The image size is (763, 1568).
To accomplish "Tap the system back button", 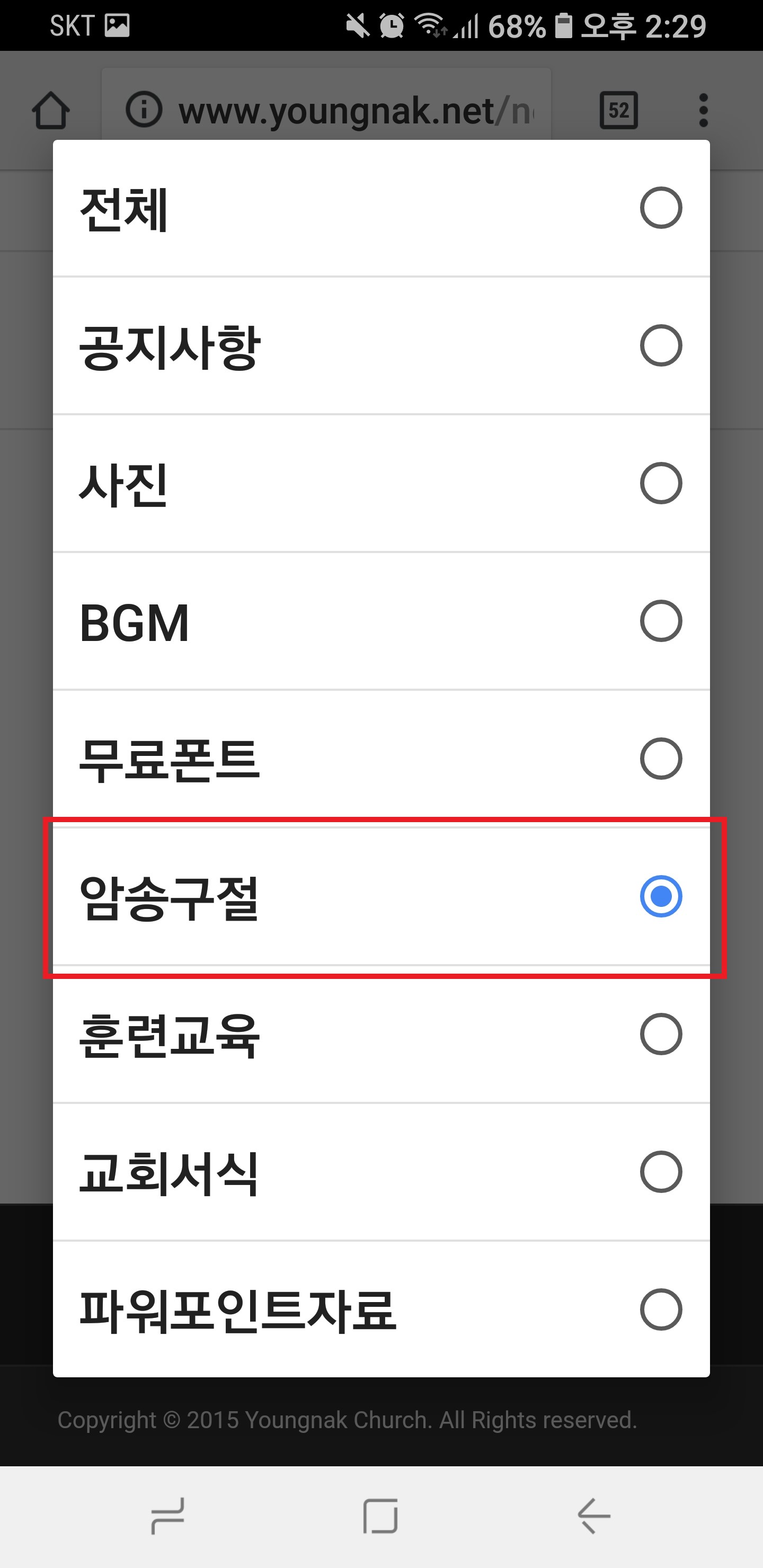I will (594, 1516).
